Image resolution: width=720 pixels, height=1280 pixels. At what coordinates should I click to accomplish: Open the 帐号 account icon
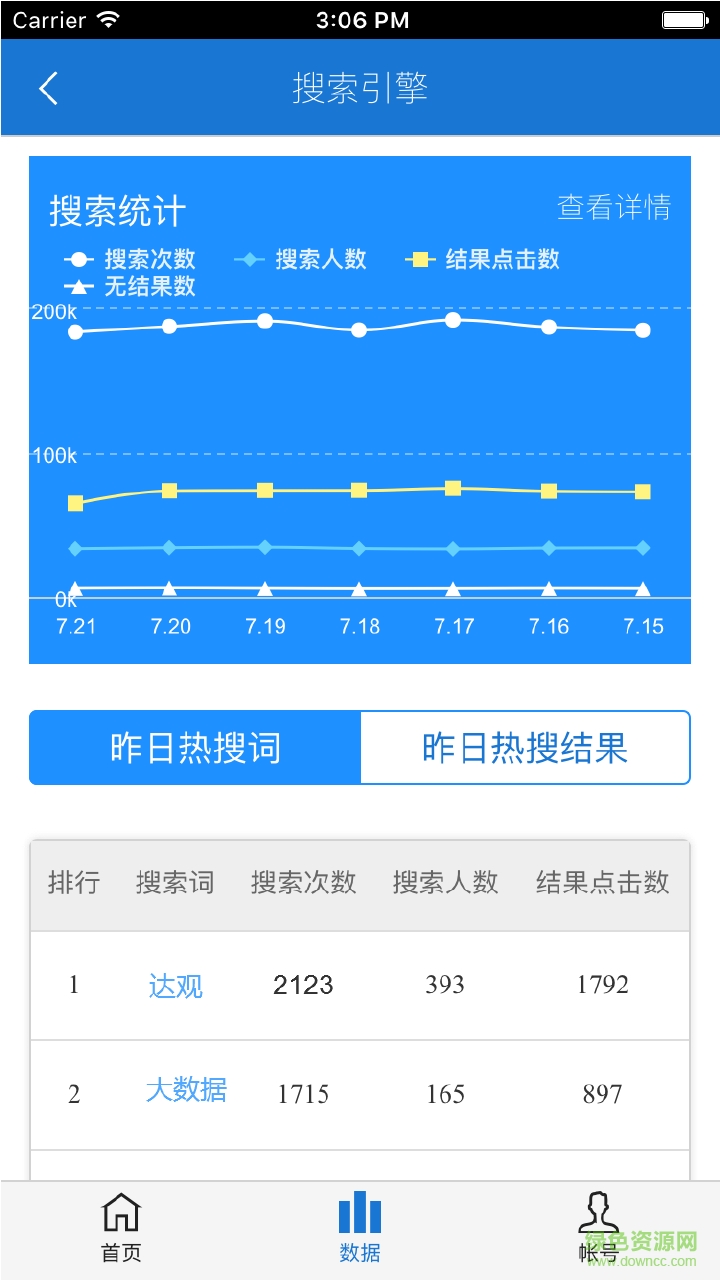(598, 1213)
